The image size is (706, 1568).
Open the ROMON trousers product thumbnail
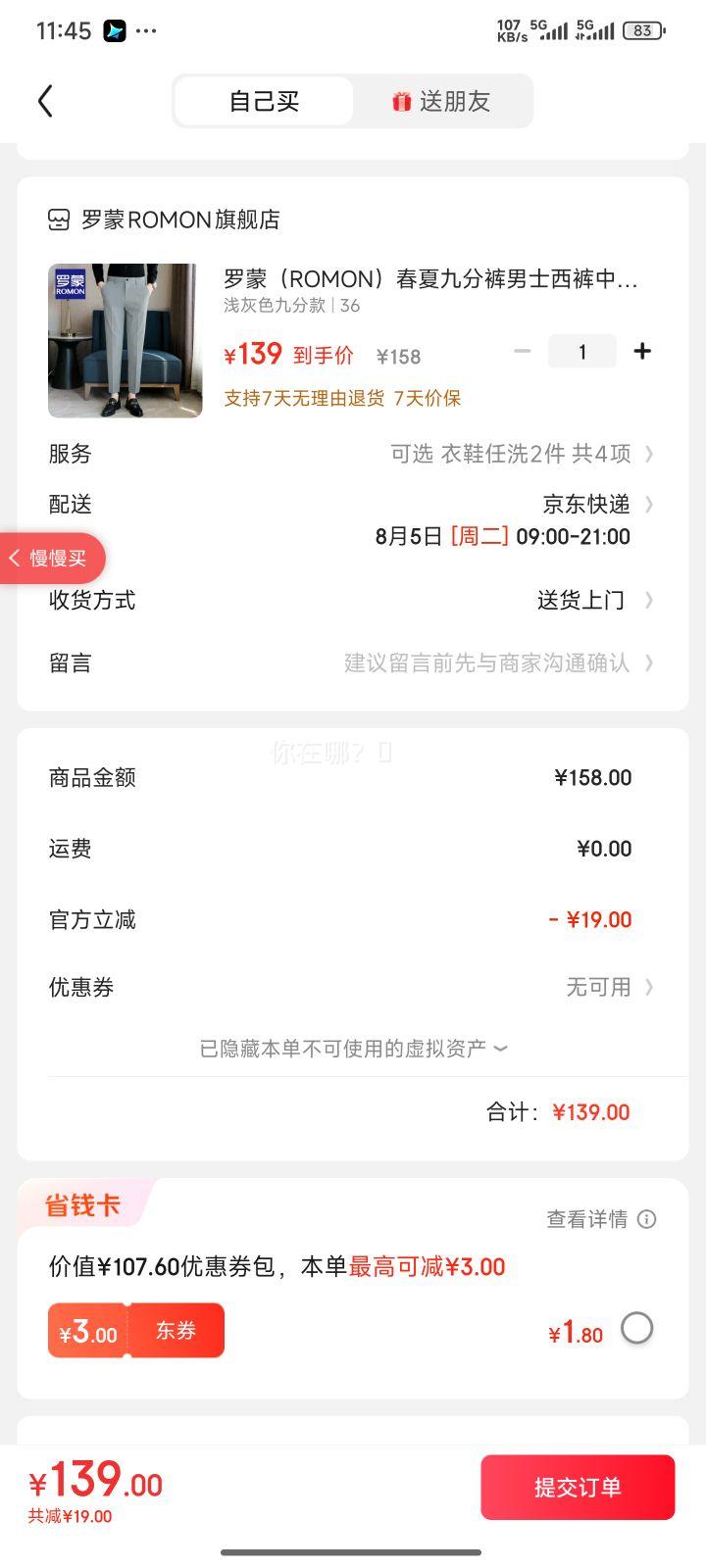pyautogui.click(x=126, y=340)
